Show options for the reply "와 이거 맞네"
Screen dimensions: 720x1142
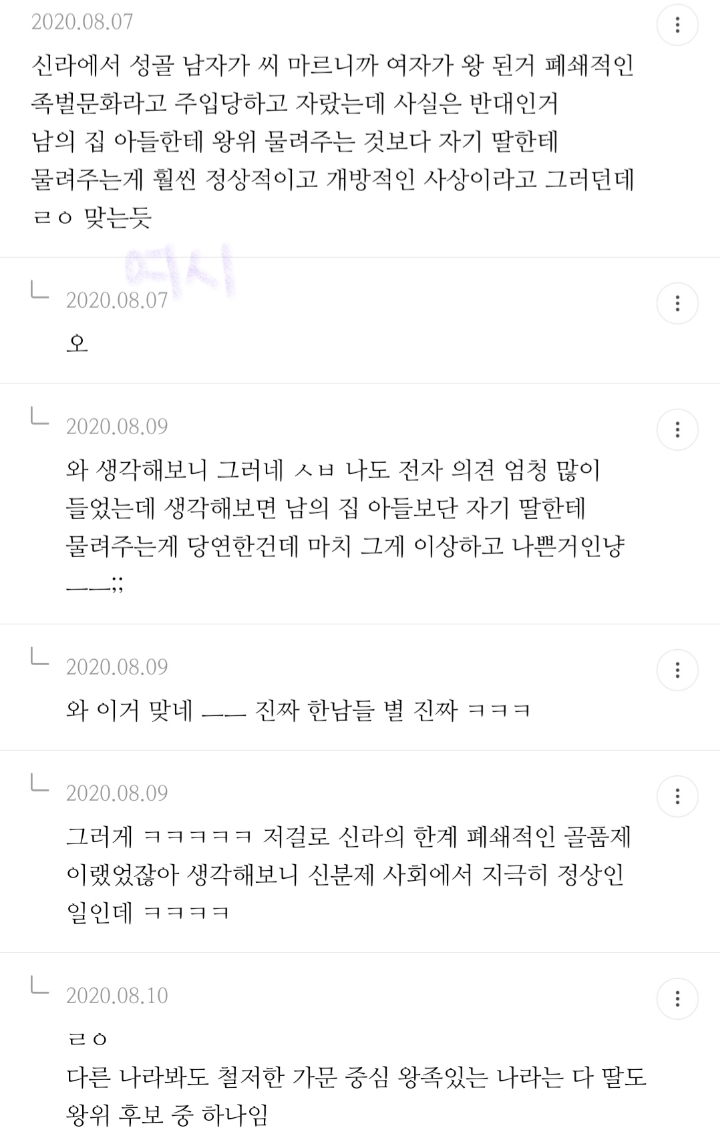pos(678,669)
